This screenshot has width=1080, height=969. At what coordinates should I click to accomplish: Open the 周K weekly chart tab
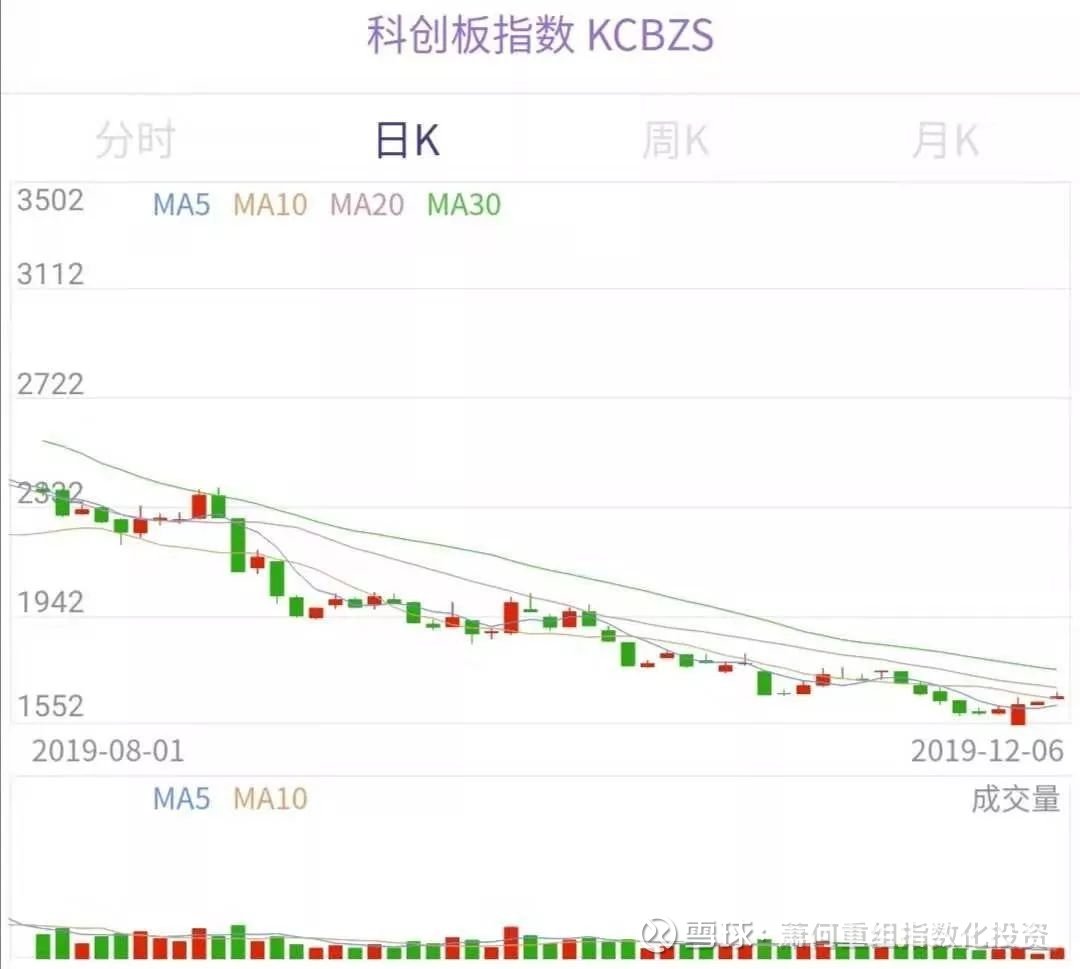click(x=675, y=140)
